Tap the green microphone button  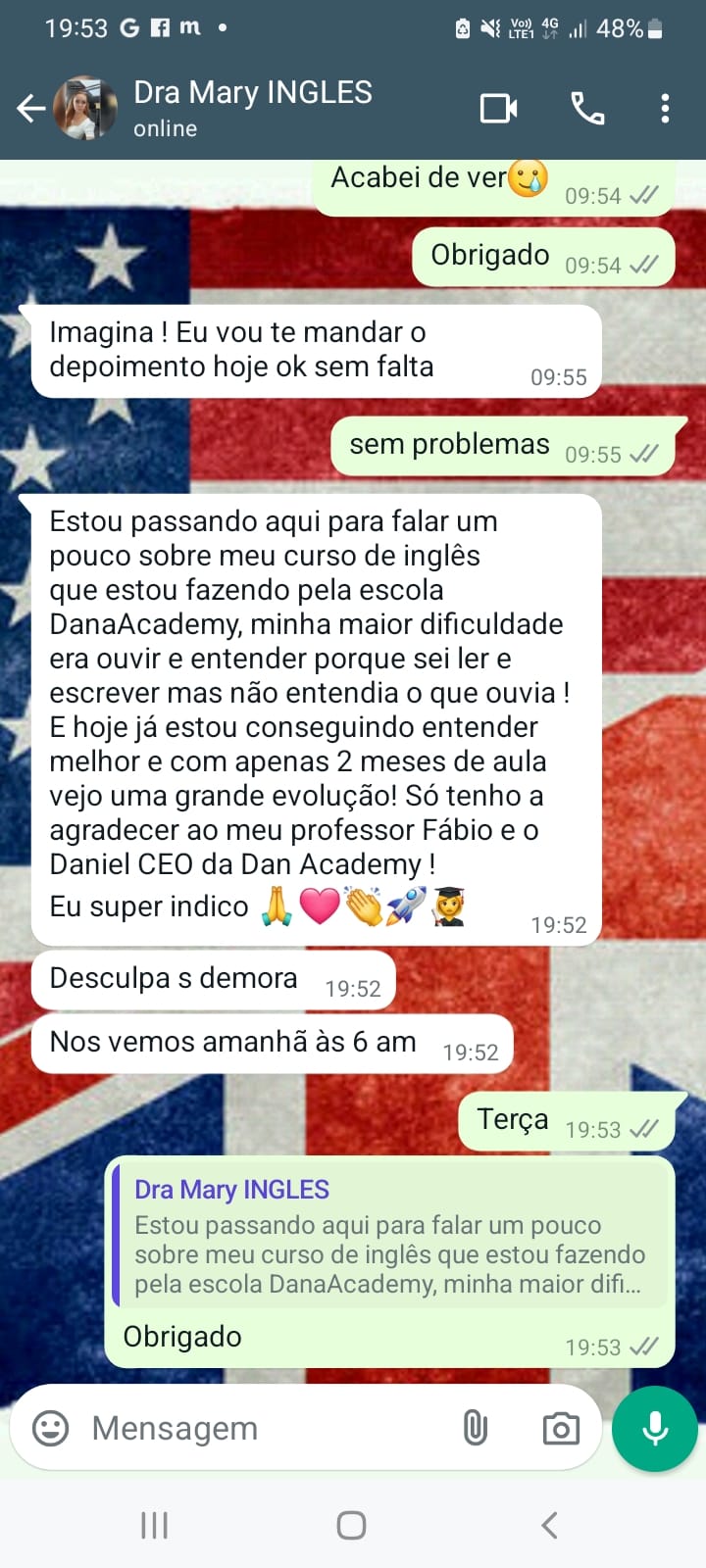[655, 1428]
